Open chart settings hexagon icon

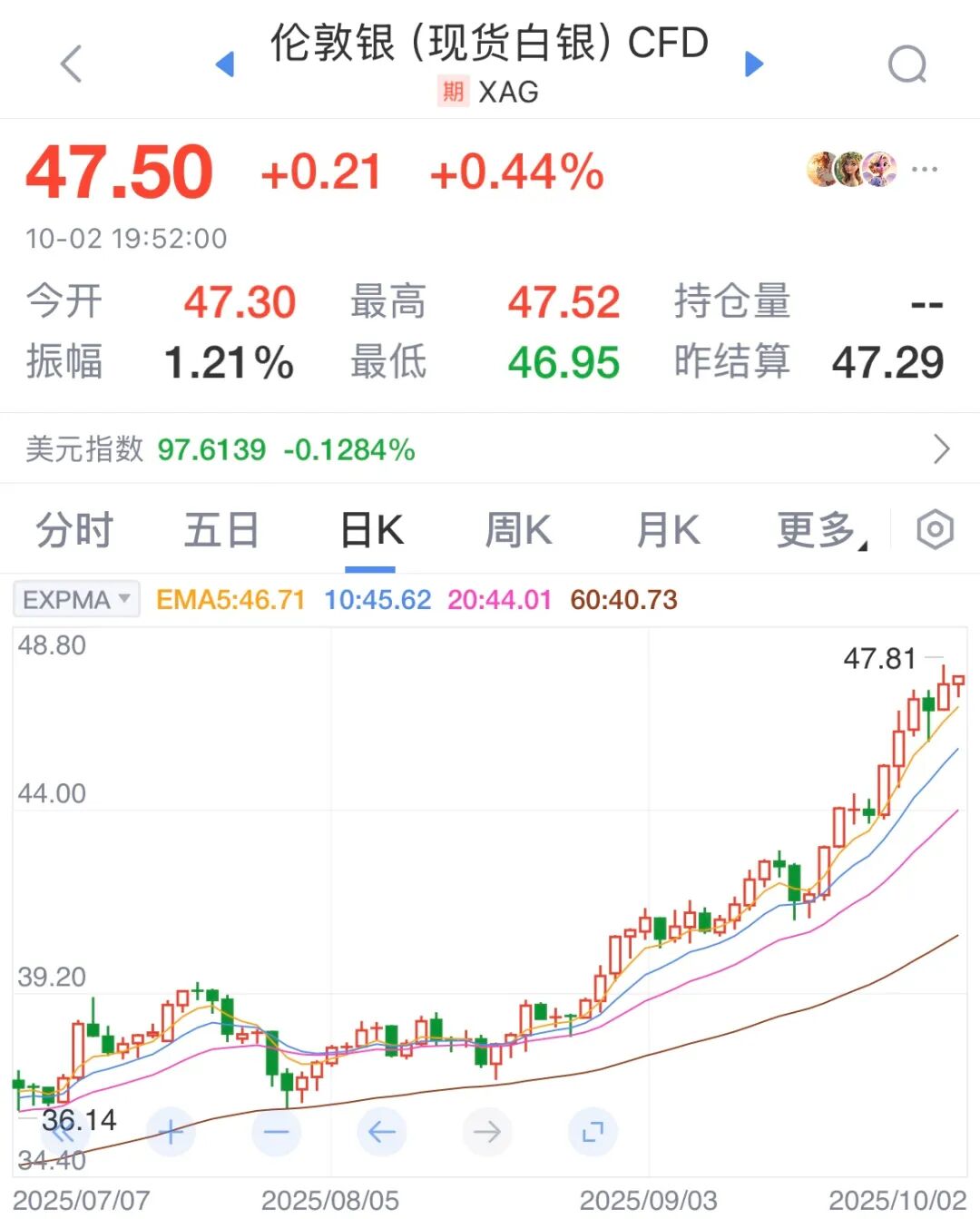935,530
